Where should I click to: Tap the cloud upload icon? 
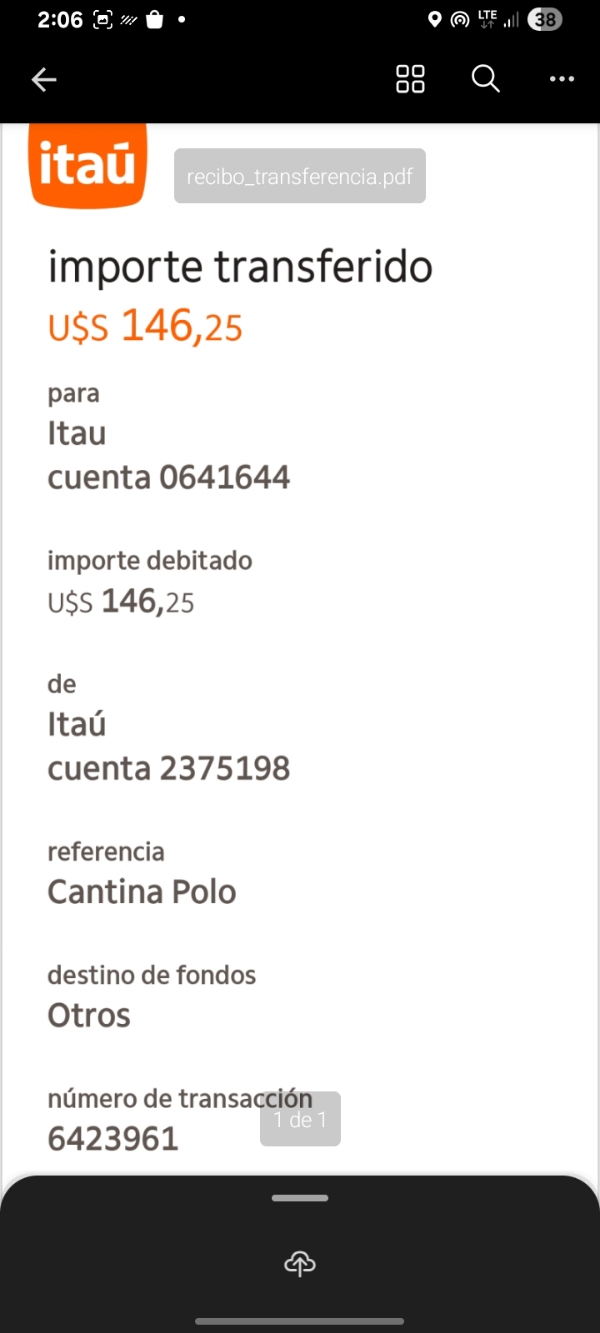pyautogui.click(x=299, y=1265)
